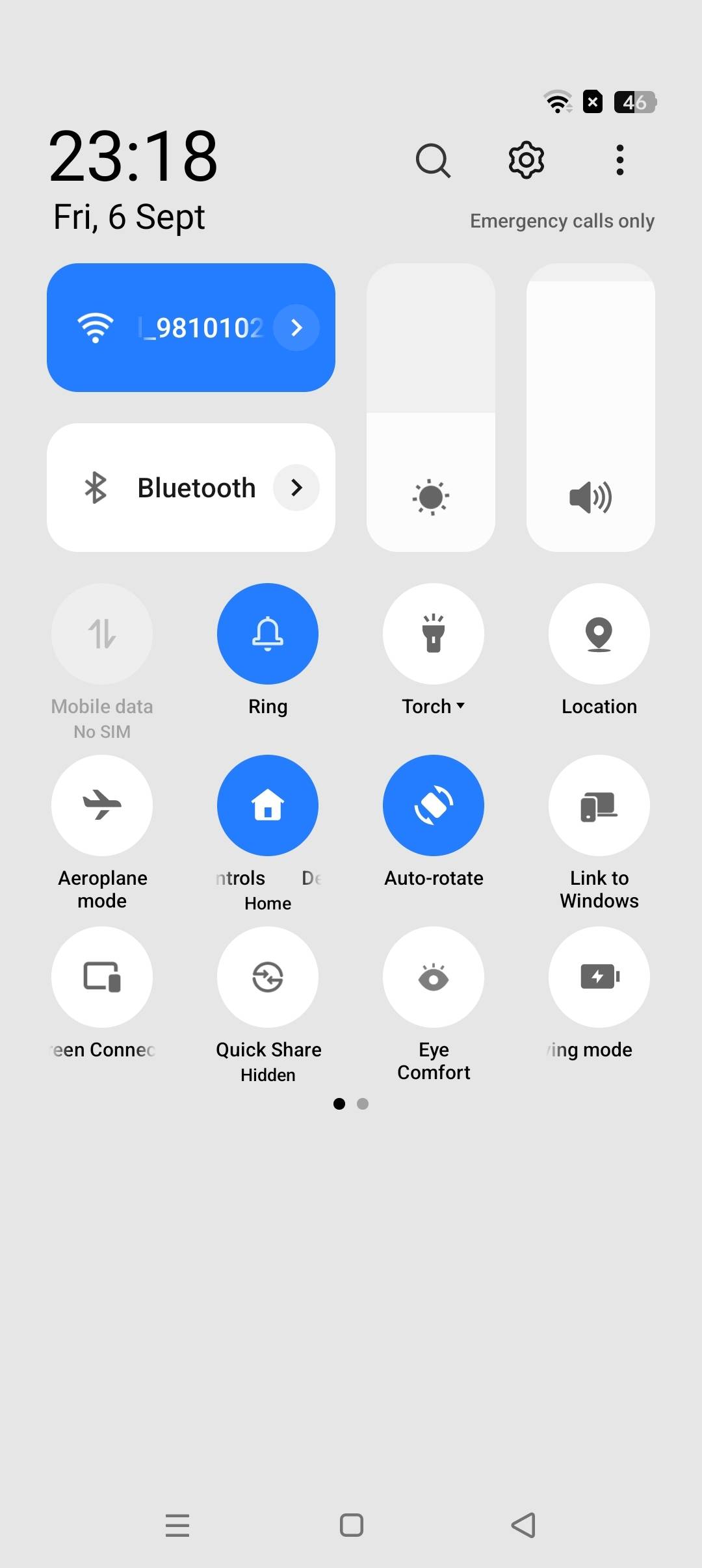The height and width of the screenshot is (1568, 702).
Task: Enable Location services
Action: [x=599, y=634]
